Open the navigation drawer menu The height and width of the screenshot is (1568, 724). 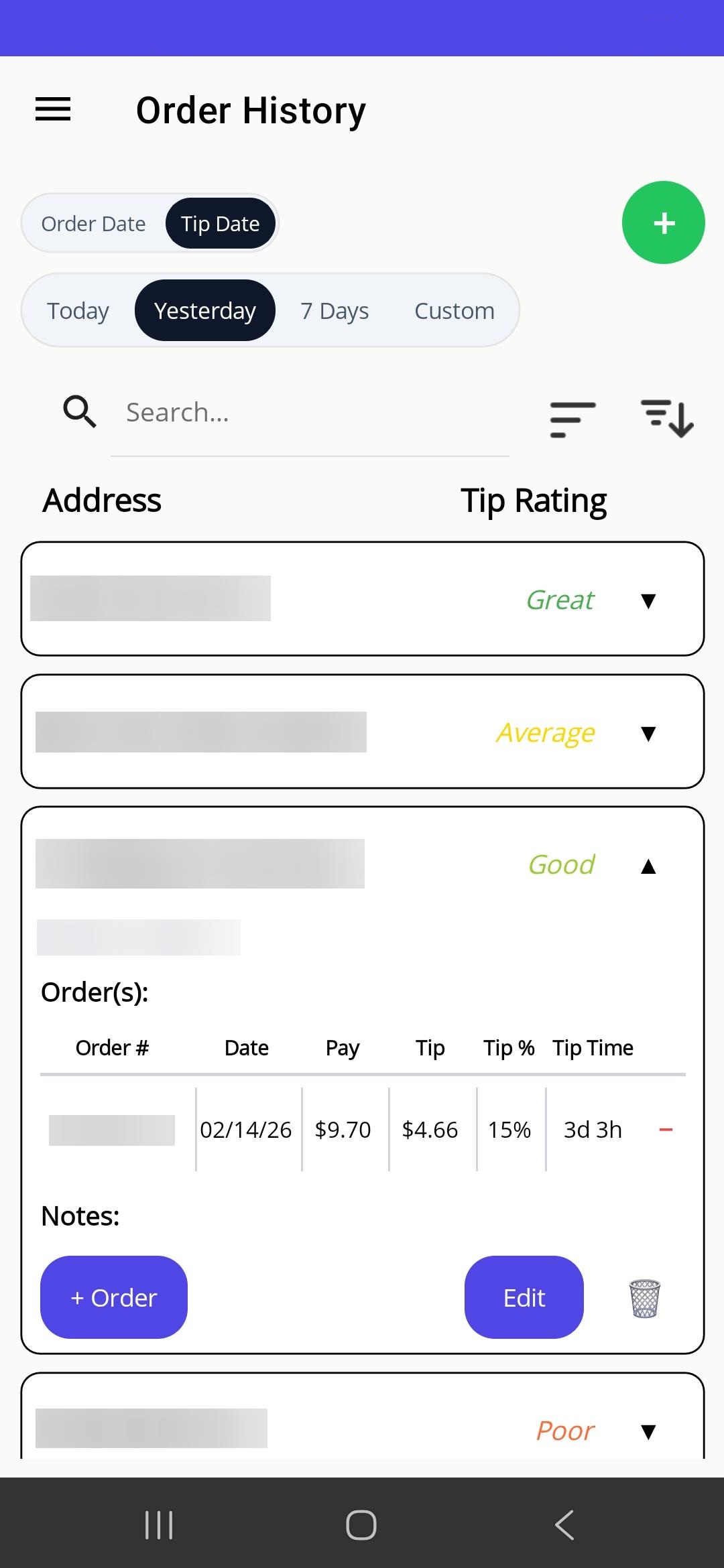[52, 109]
